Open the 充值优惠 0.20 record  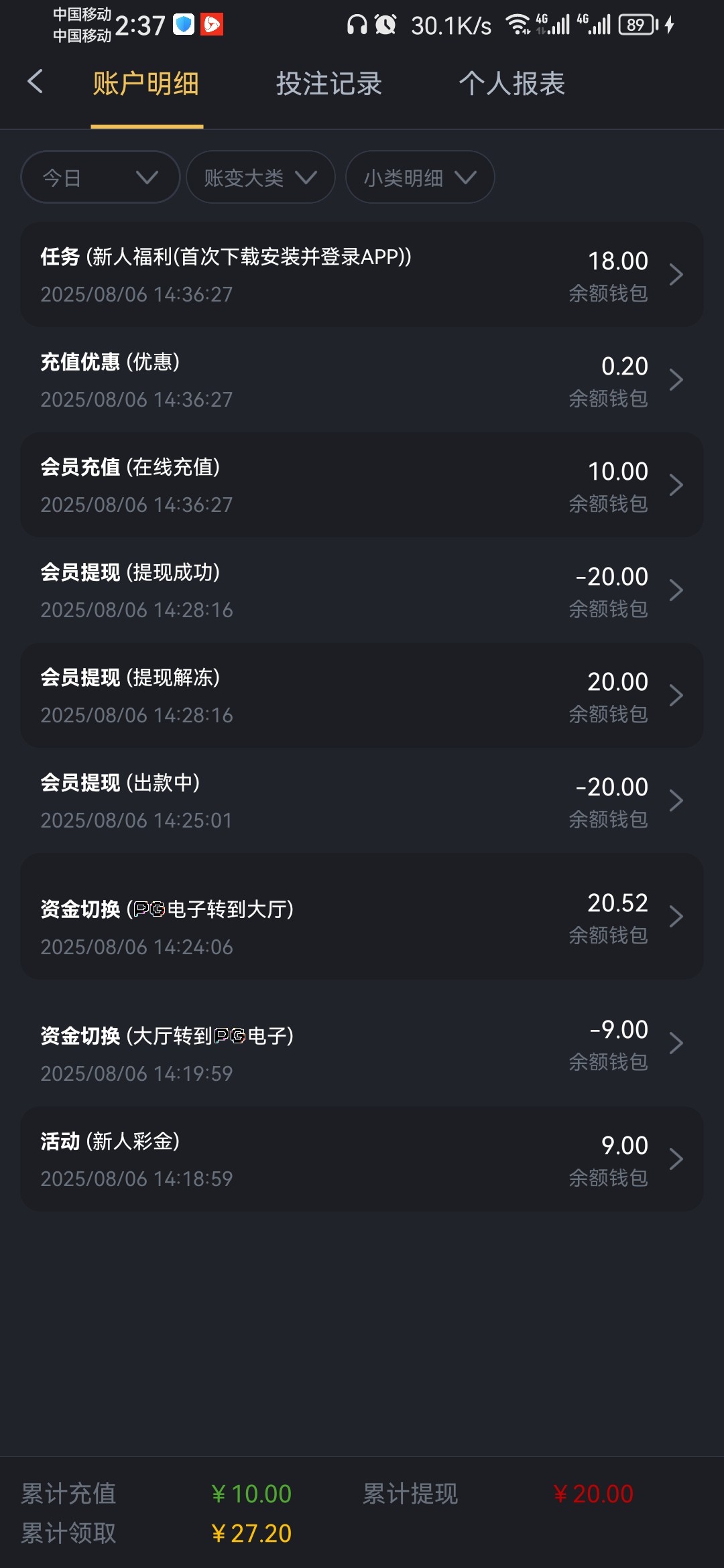[x=362, y=380]
